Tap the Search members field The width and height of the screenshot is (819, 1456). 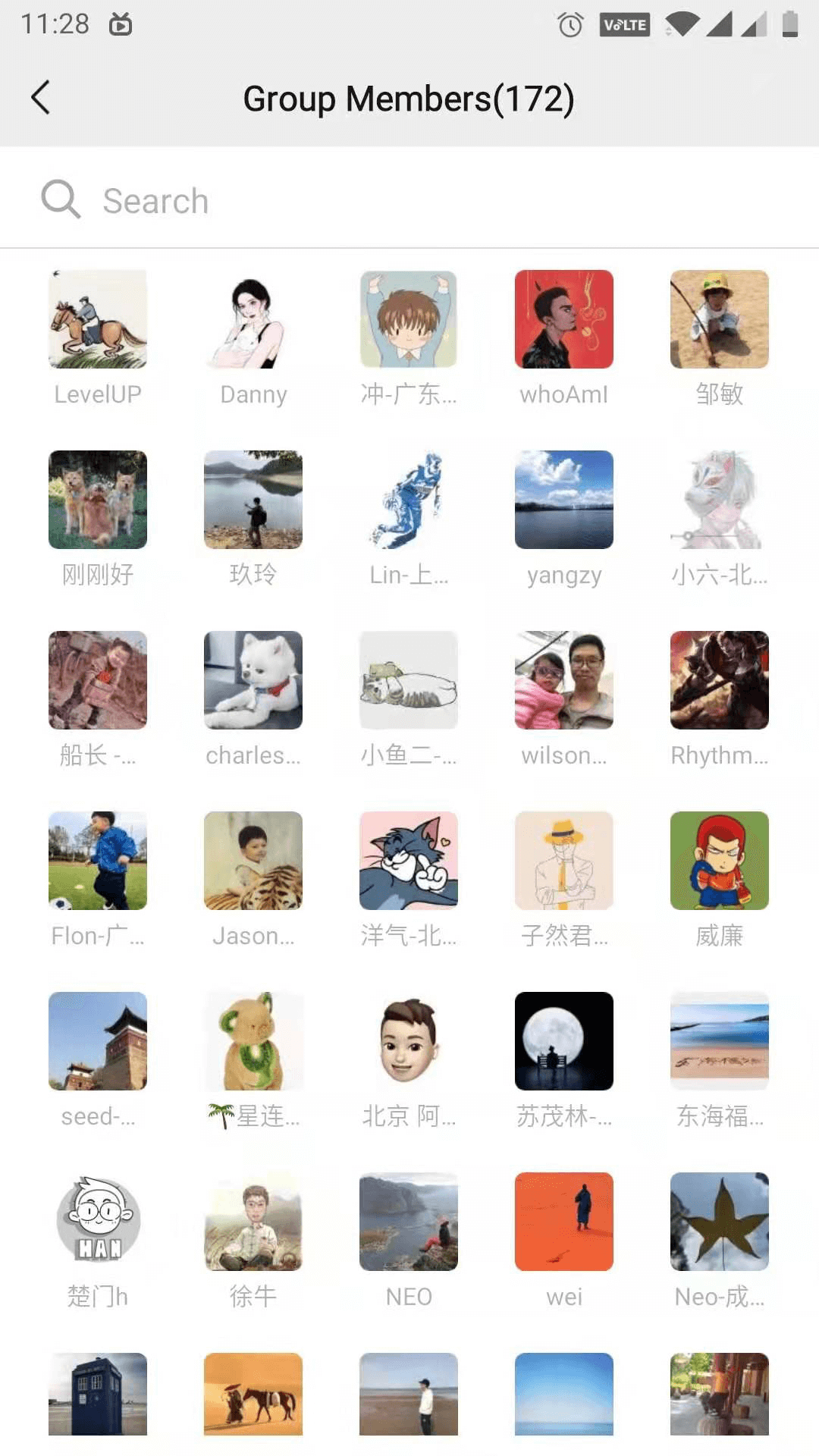pyautogui.click(x=409, y=201)
